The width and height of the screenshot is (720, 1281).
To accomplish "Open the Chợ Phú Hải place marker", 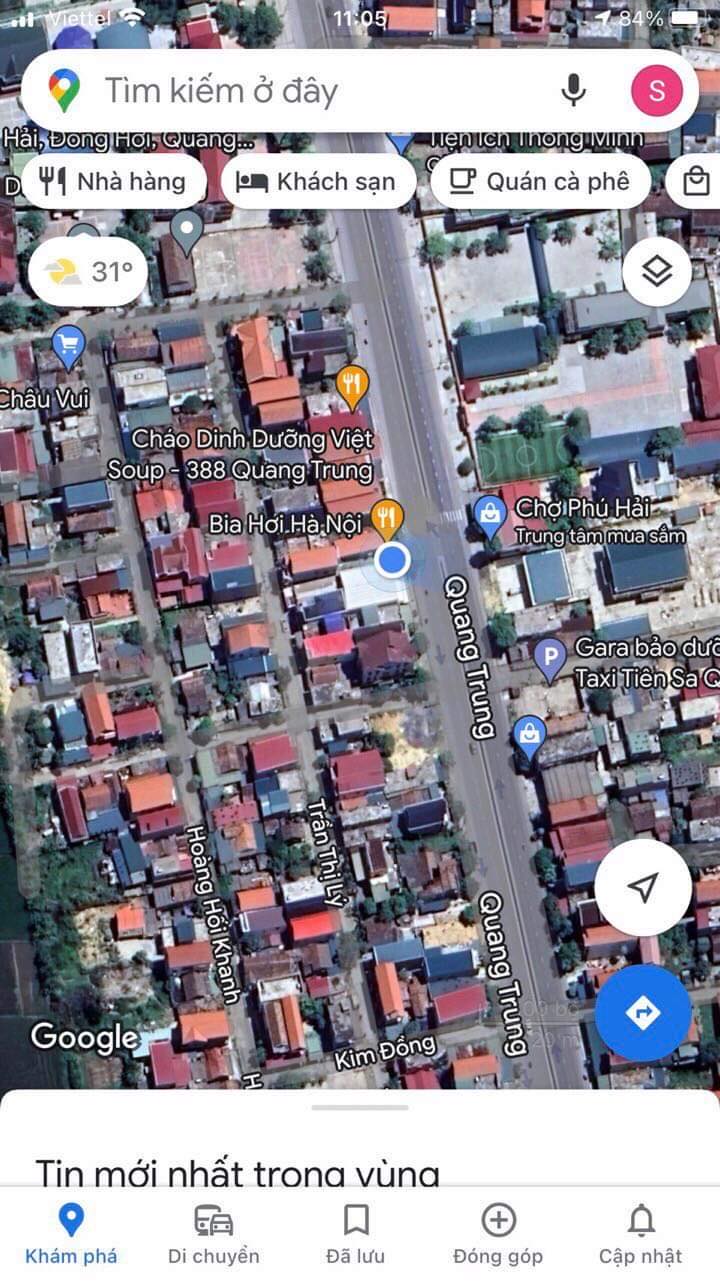I will point(489,513).
